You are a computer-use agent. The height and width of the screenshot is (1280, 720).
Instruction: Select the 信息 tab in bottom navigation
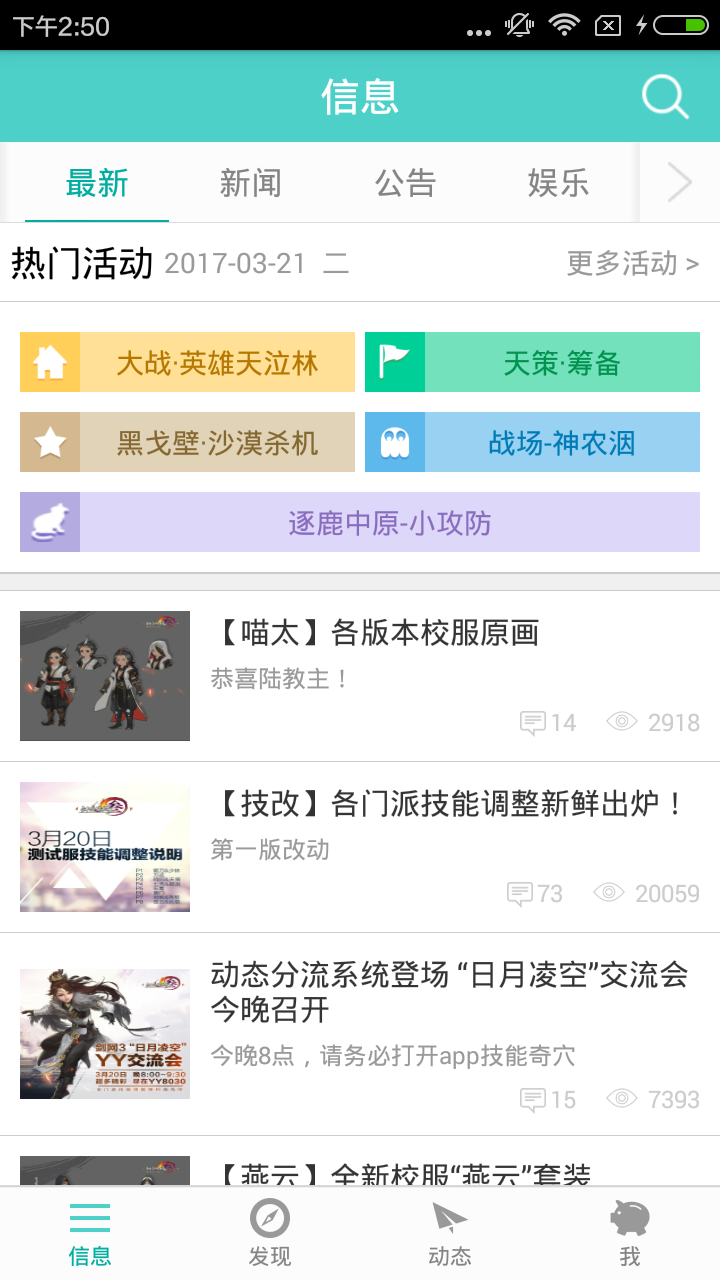90,1232
